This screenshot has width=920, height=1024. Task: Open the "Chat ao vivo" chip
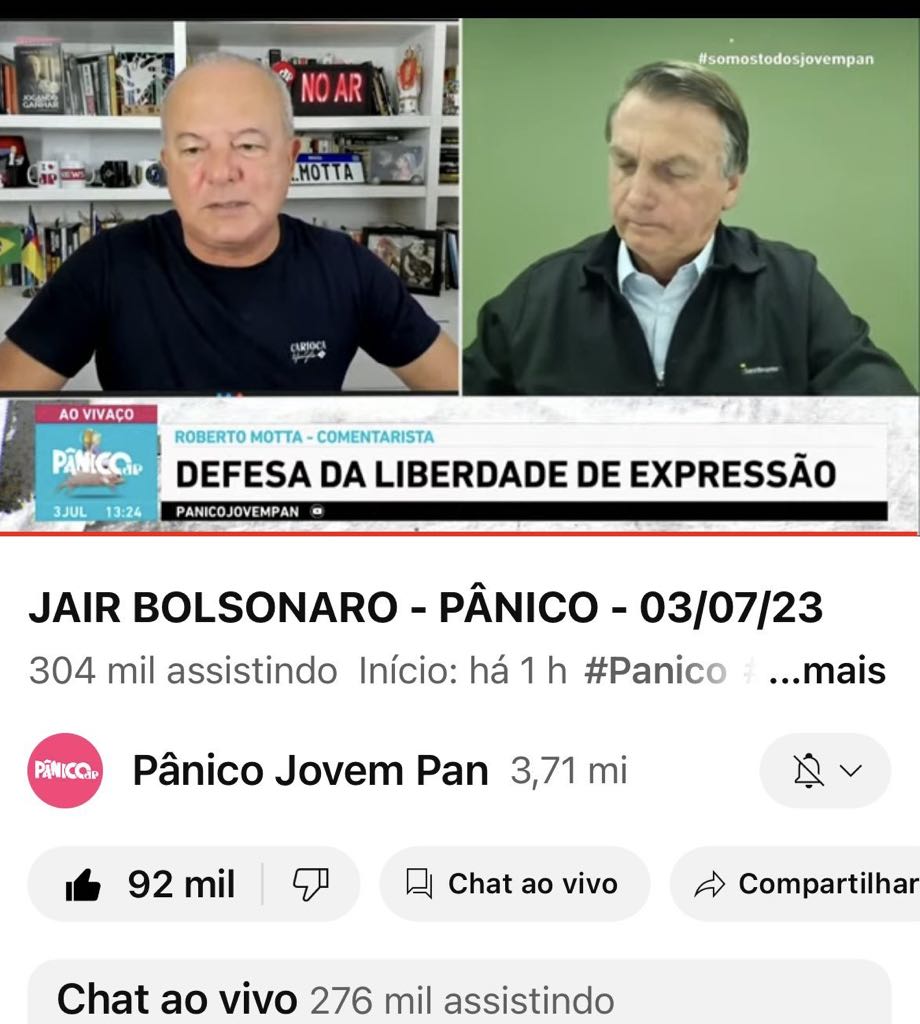coord(514,884)
